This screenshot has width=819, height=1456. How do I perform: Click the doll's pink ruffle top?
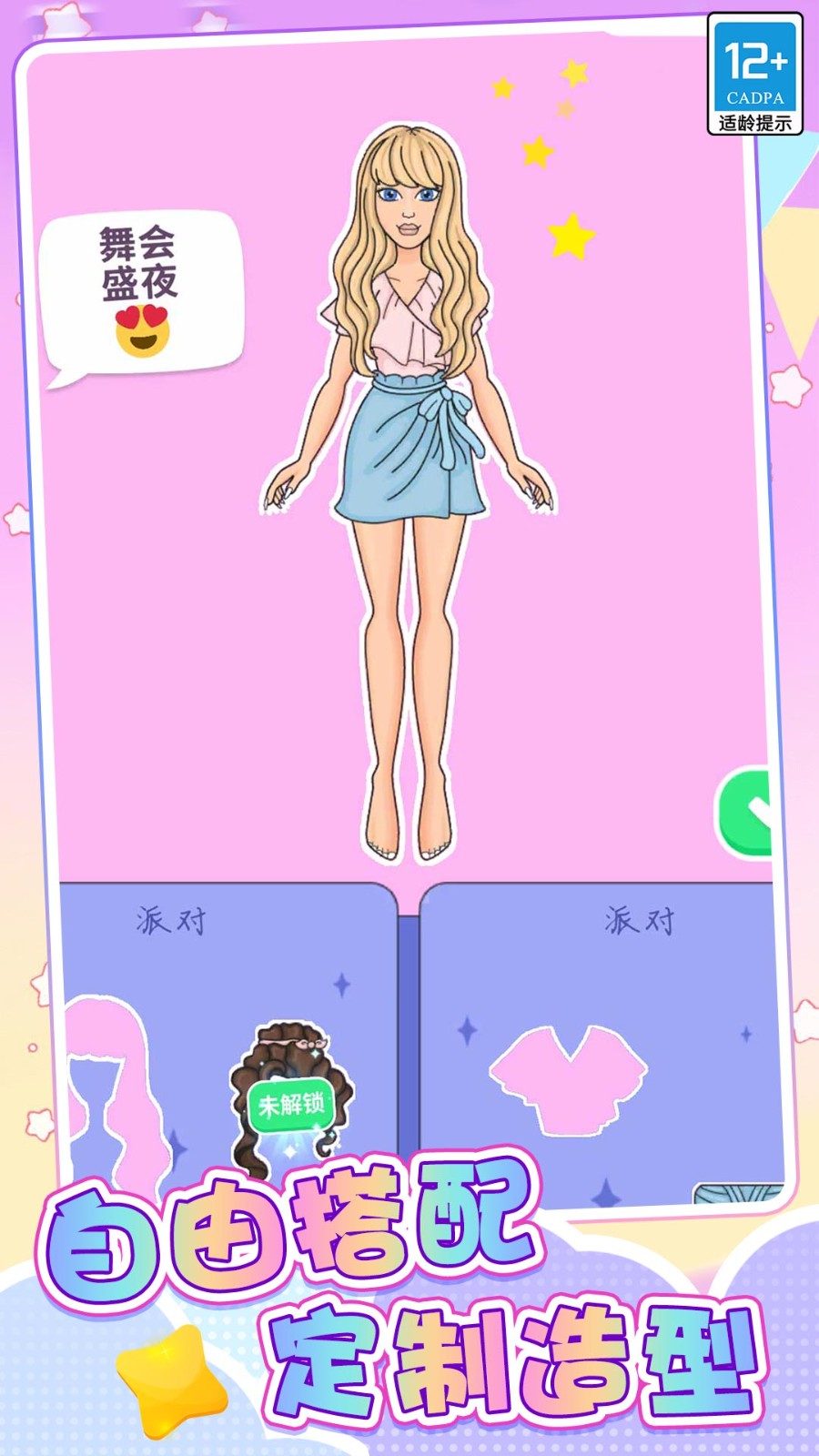tap(408, 323)
